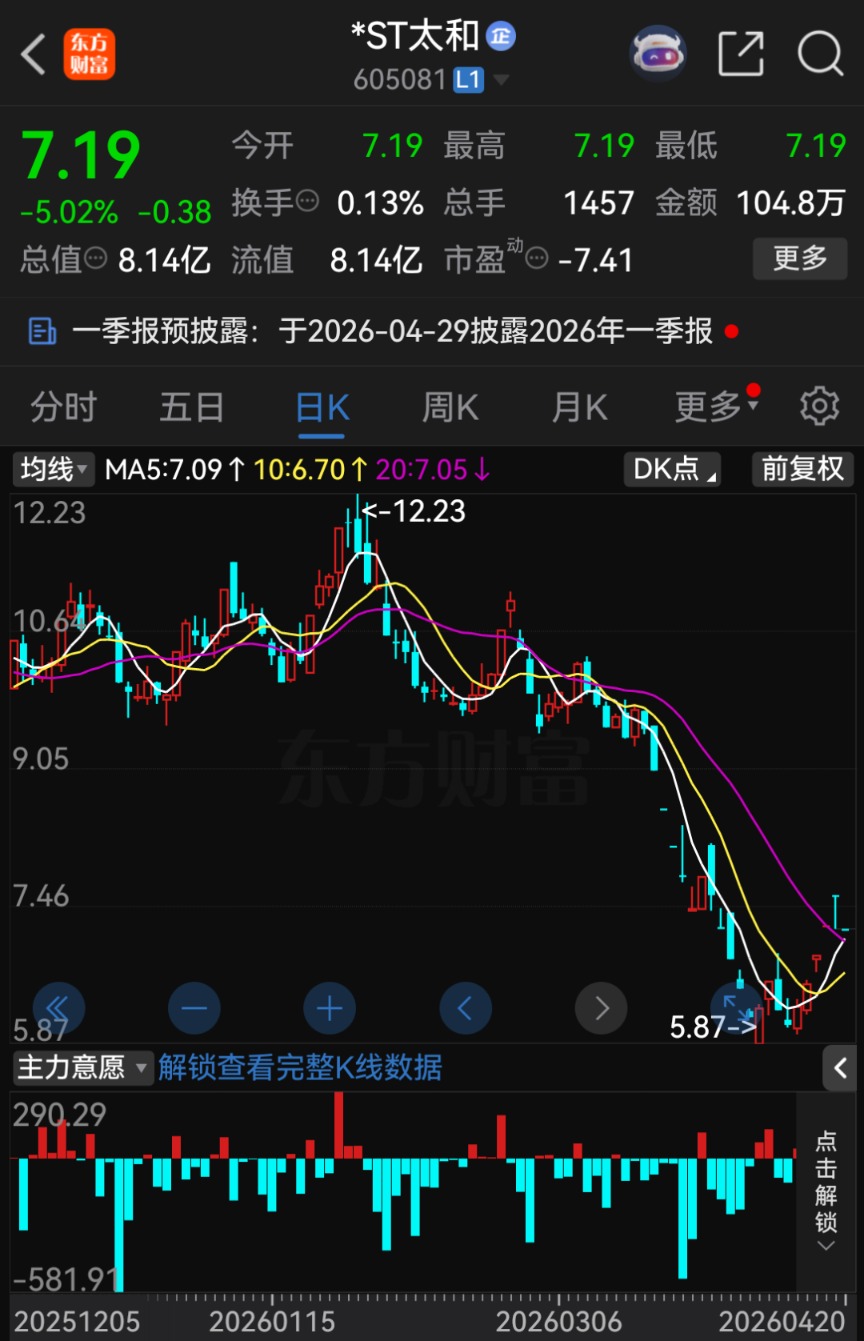Change the 前复权 adjustment setting
Viewport: 864px width, 1341px height.
[803, 469]
